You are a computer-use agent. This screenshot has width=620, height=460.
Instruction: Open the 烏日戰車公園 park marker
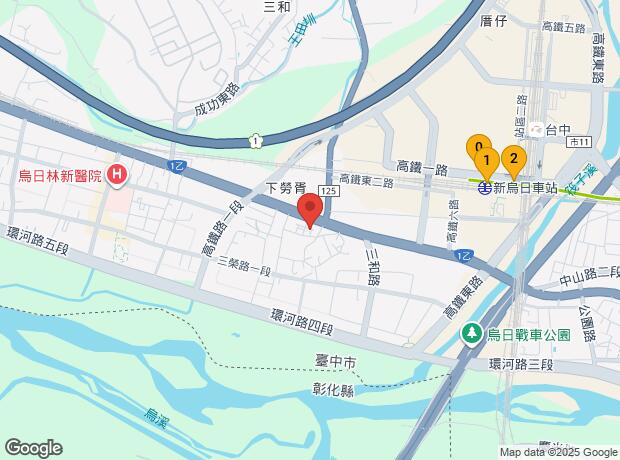click(x=472, y=334)
